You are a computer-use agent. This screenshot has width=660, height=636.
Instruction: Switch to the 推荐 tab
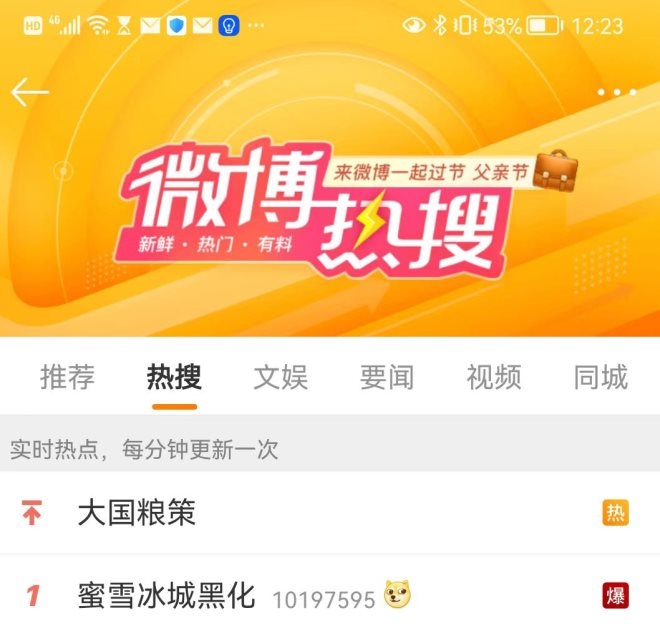click(x=67, y=377)
